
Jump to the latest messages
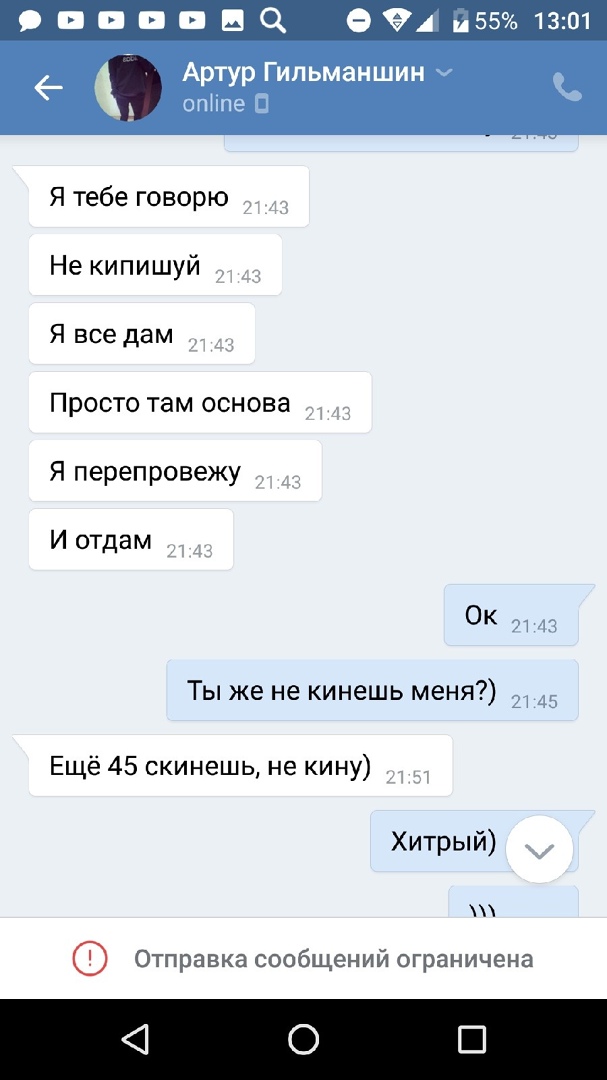click(x=540, y=850)
